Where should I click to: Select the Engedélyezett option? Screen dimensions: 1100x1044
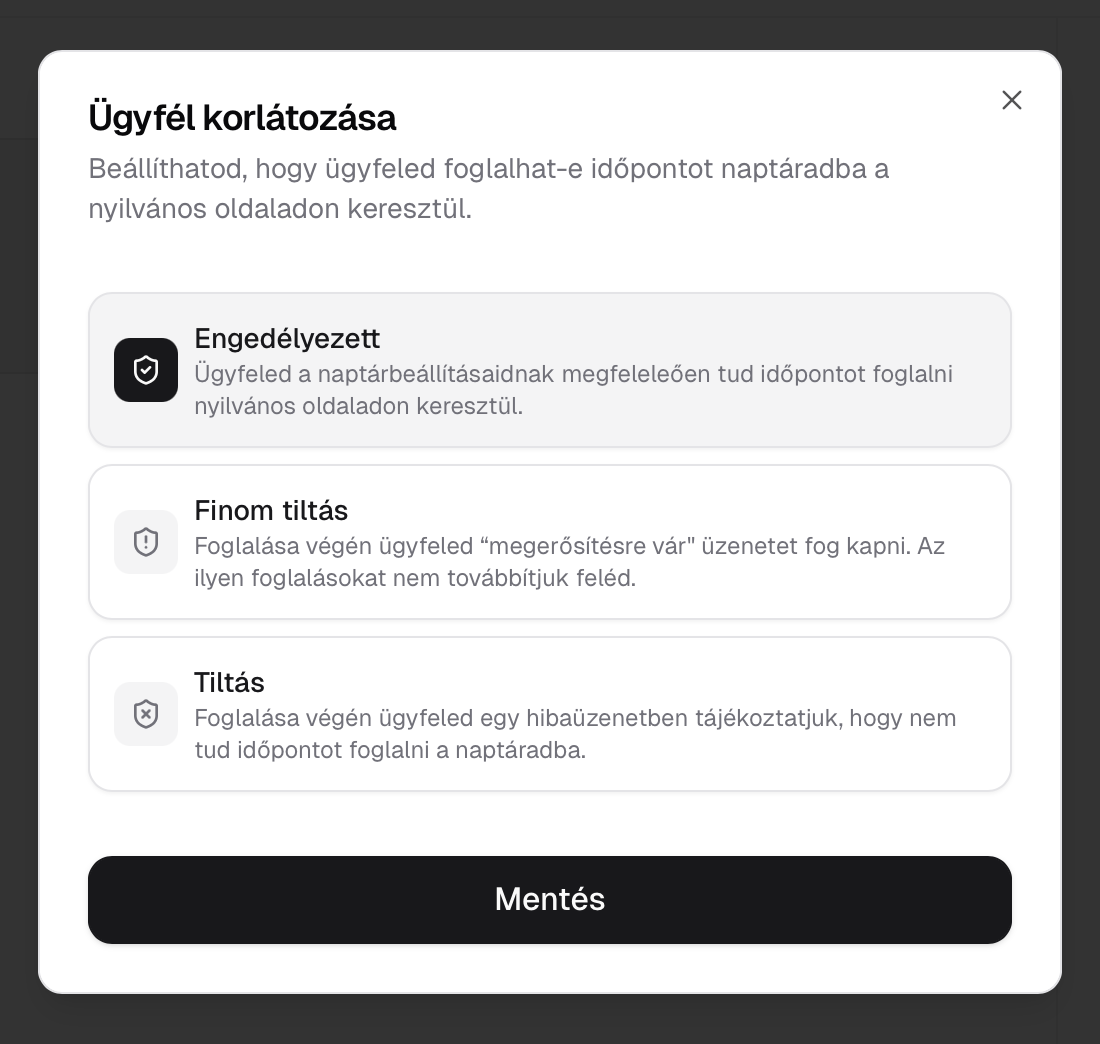point(549,370)
